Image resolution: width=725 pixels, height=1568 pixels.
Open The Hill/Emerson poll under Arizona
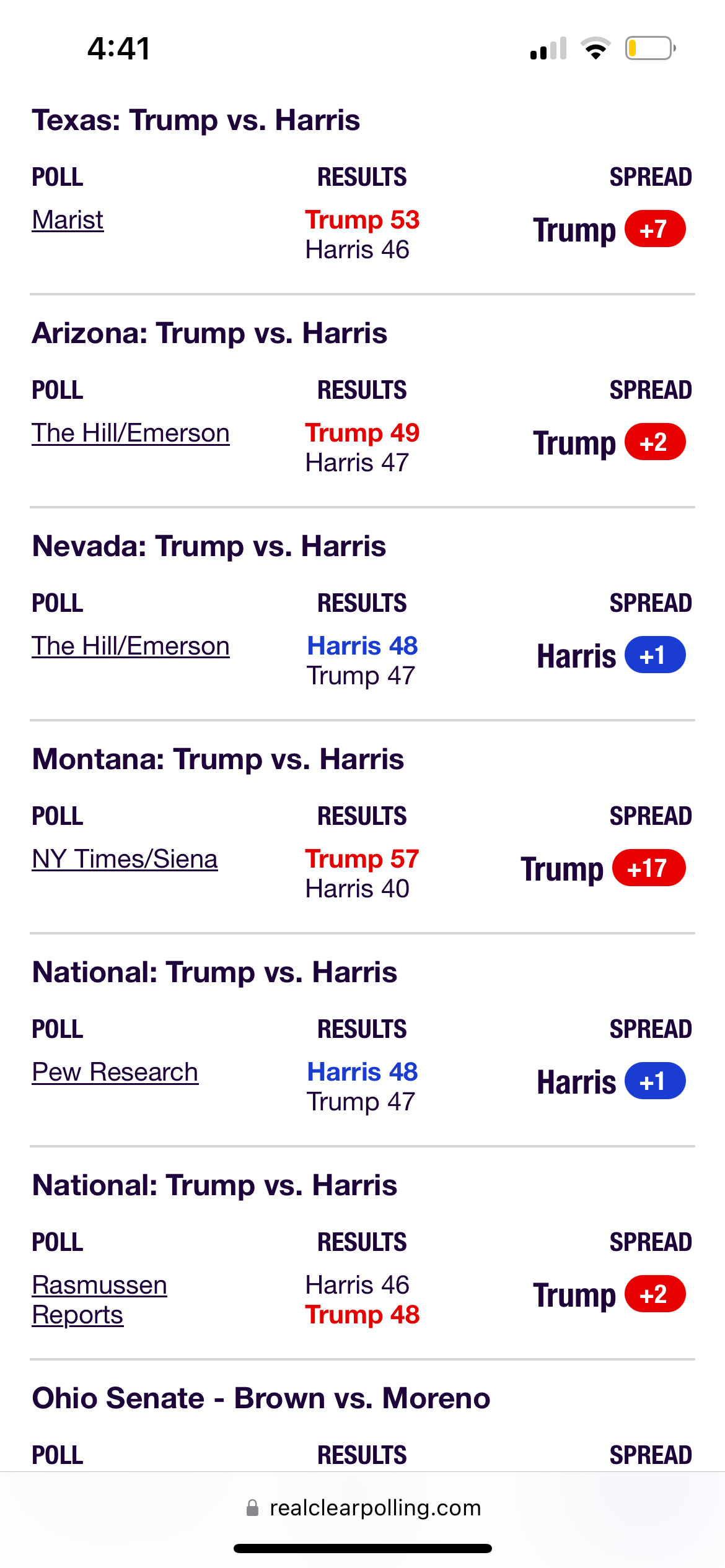click(131, 433)
